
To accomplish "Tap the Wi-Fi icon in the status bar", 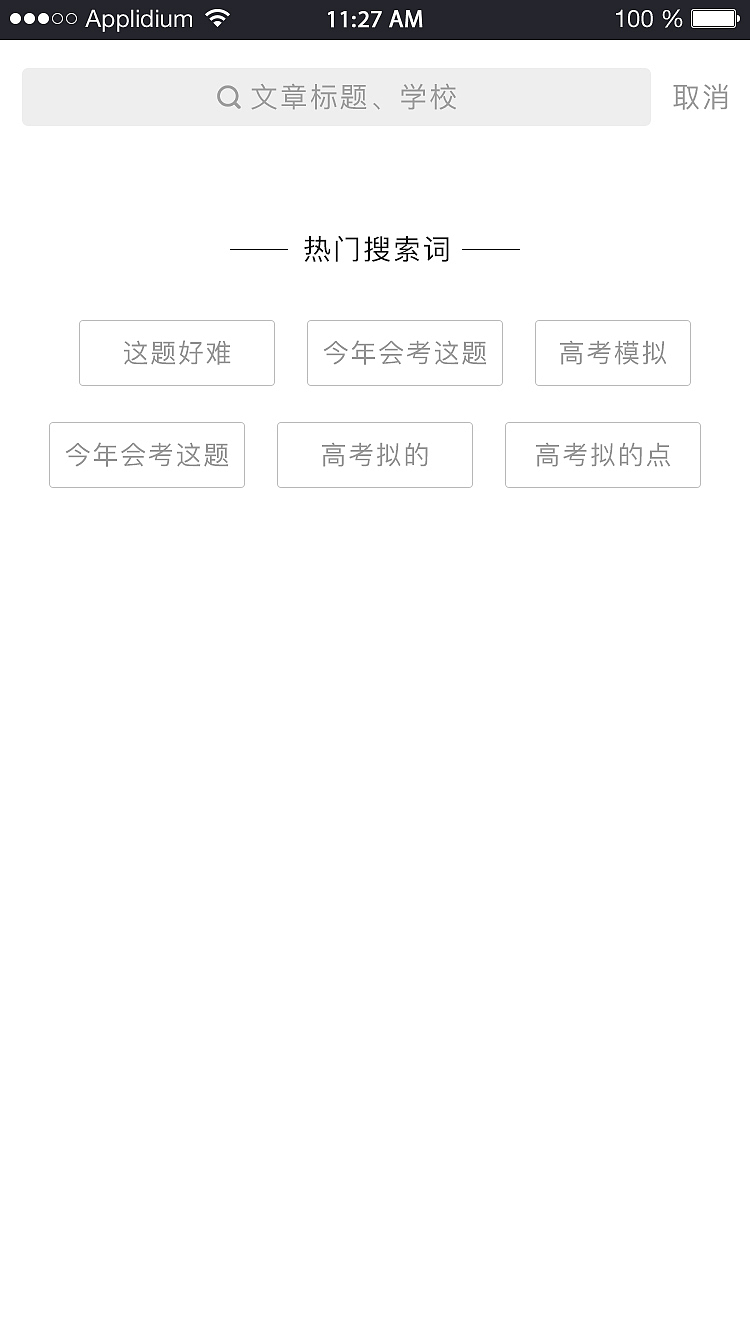I will coord(219,17).
